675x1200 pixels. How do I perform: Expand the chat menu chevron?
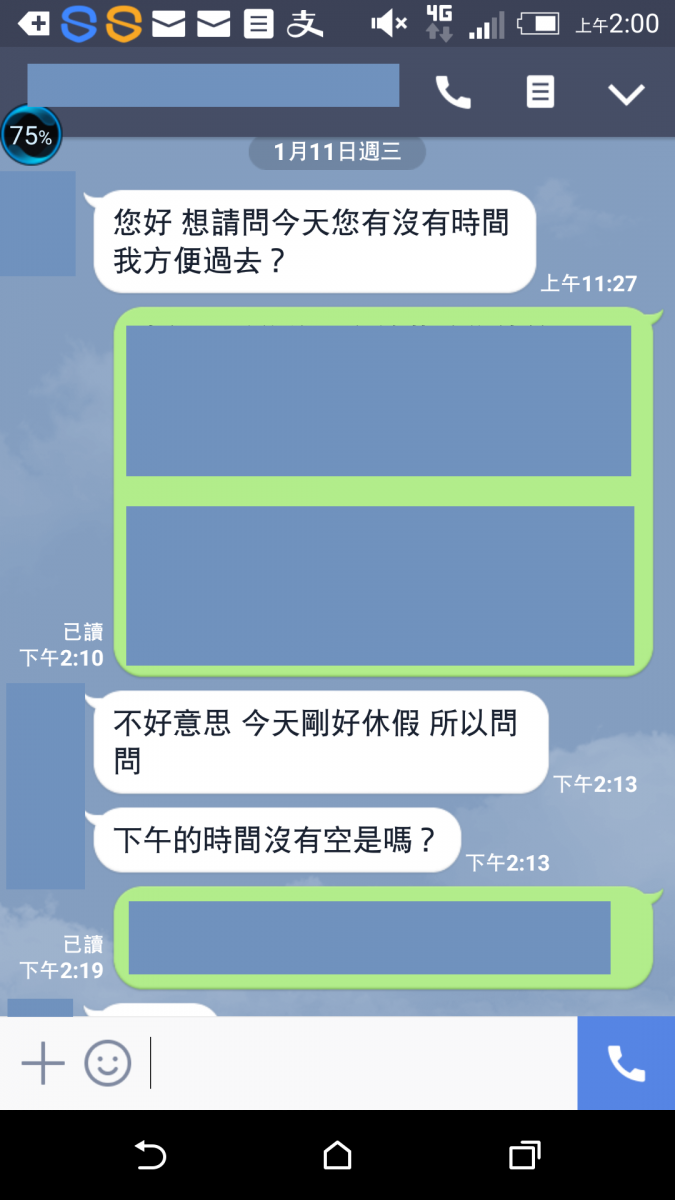627,94
